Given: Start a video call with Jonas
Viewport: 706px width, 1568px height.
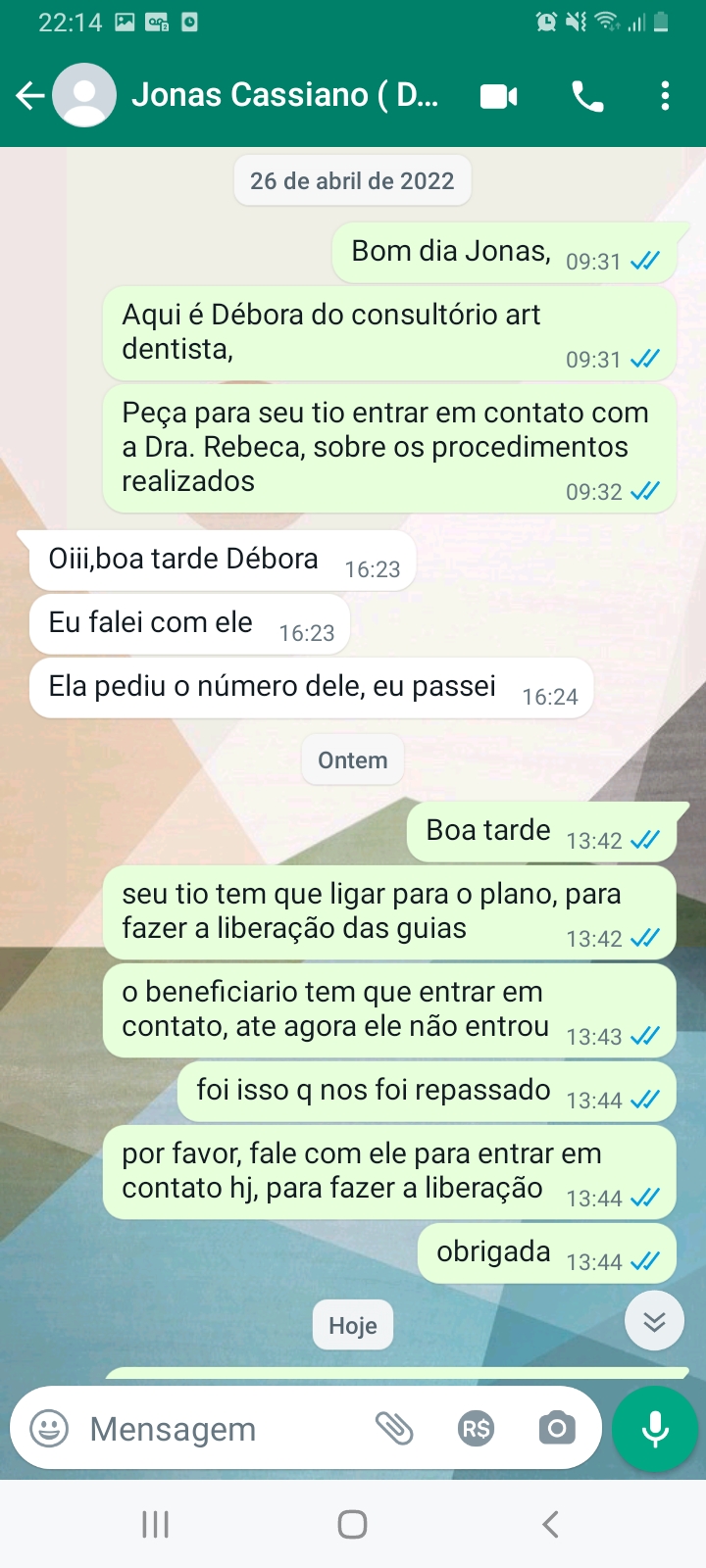Looking at the screenshot, I should tap(498, 96).
